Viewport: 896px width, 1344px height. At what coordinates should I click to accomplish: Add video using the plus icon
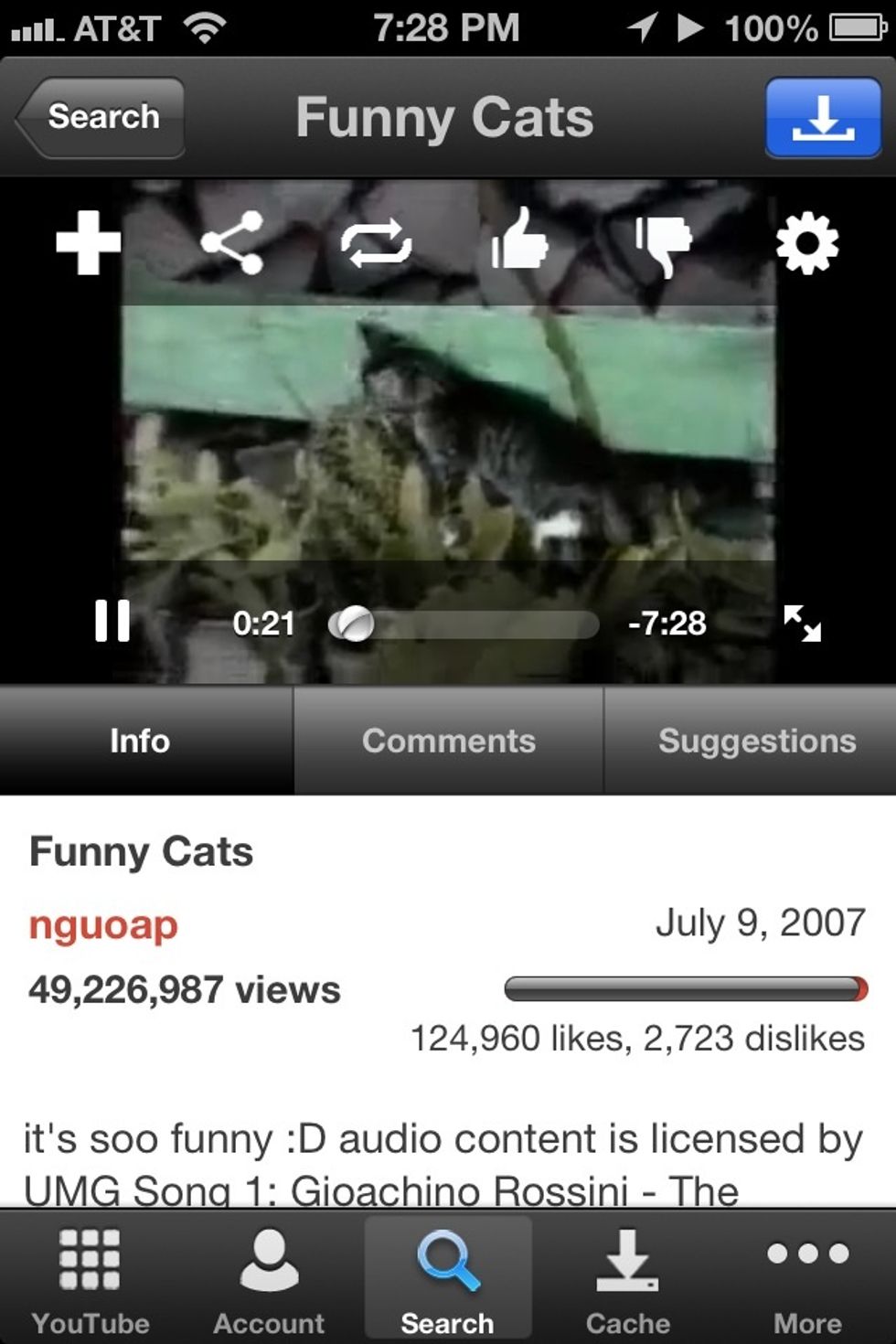(x=88, y=242)
